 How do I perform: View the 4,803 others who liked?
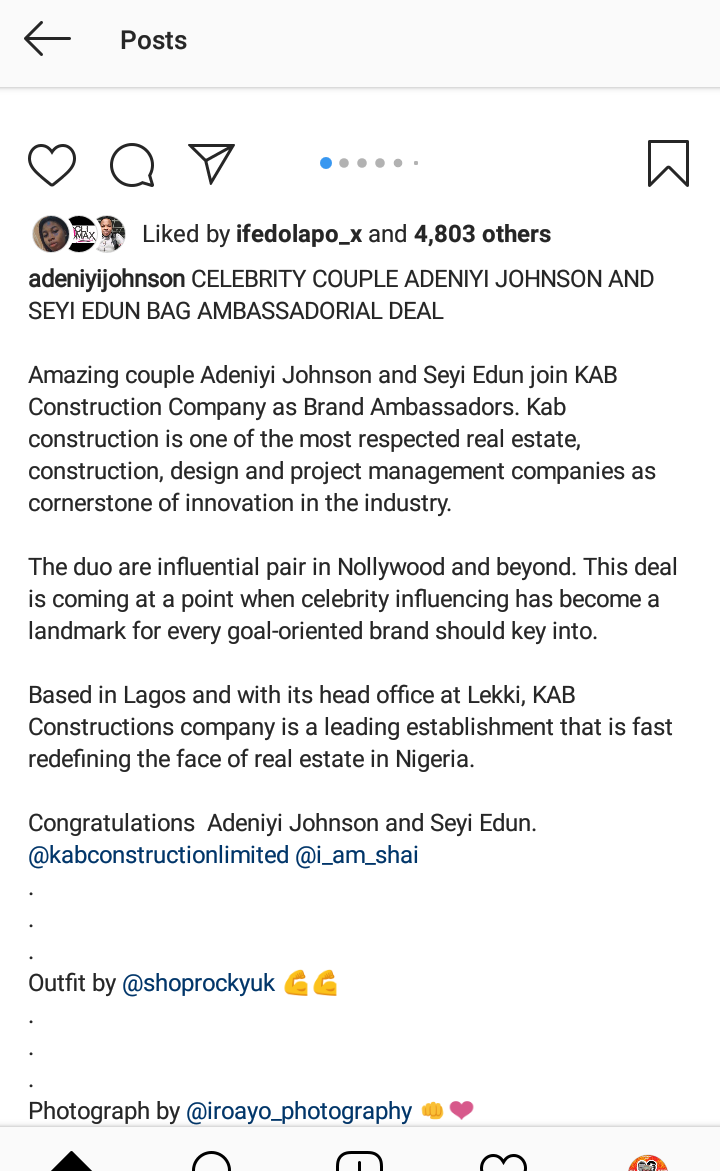click(482, 234)
